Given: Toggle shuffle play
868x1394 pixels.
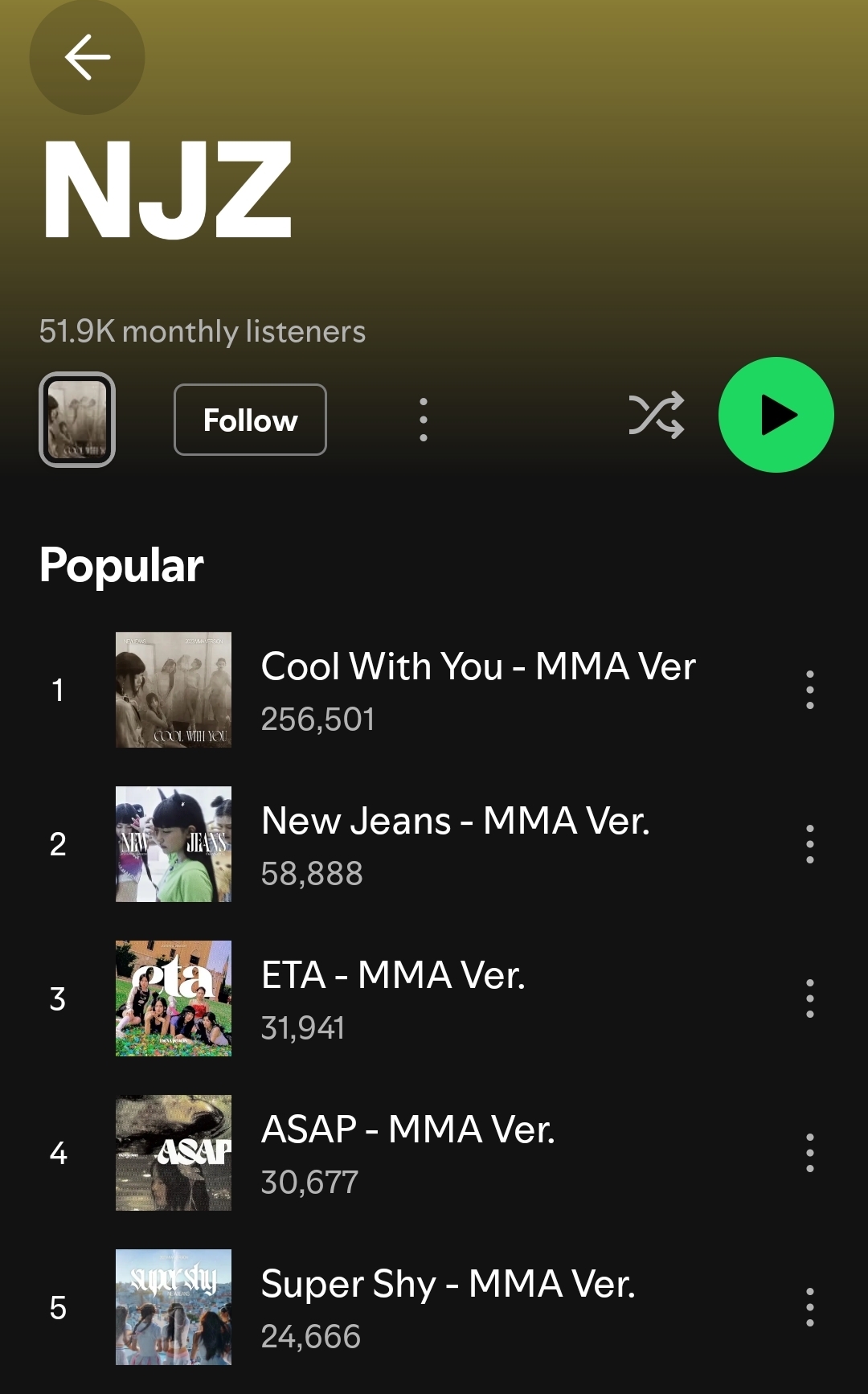Looking at the screenshot, I should 656,415.
